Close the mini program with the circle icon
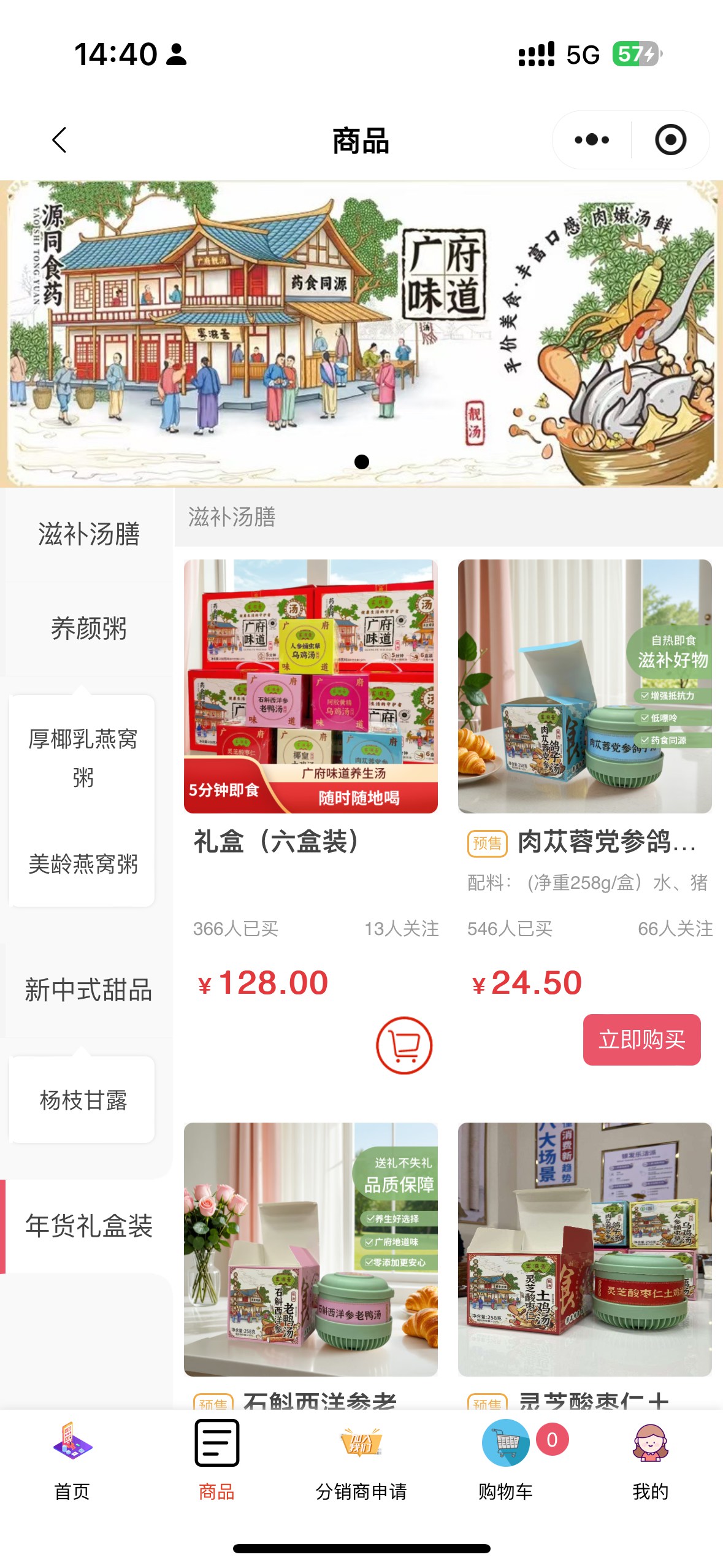This screenshot has height=1568, width=723. tap(670, 140)
